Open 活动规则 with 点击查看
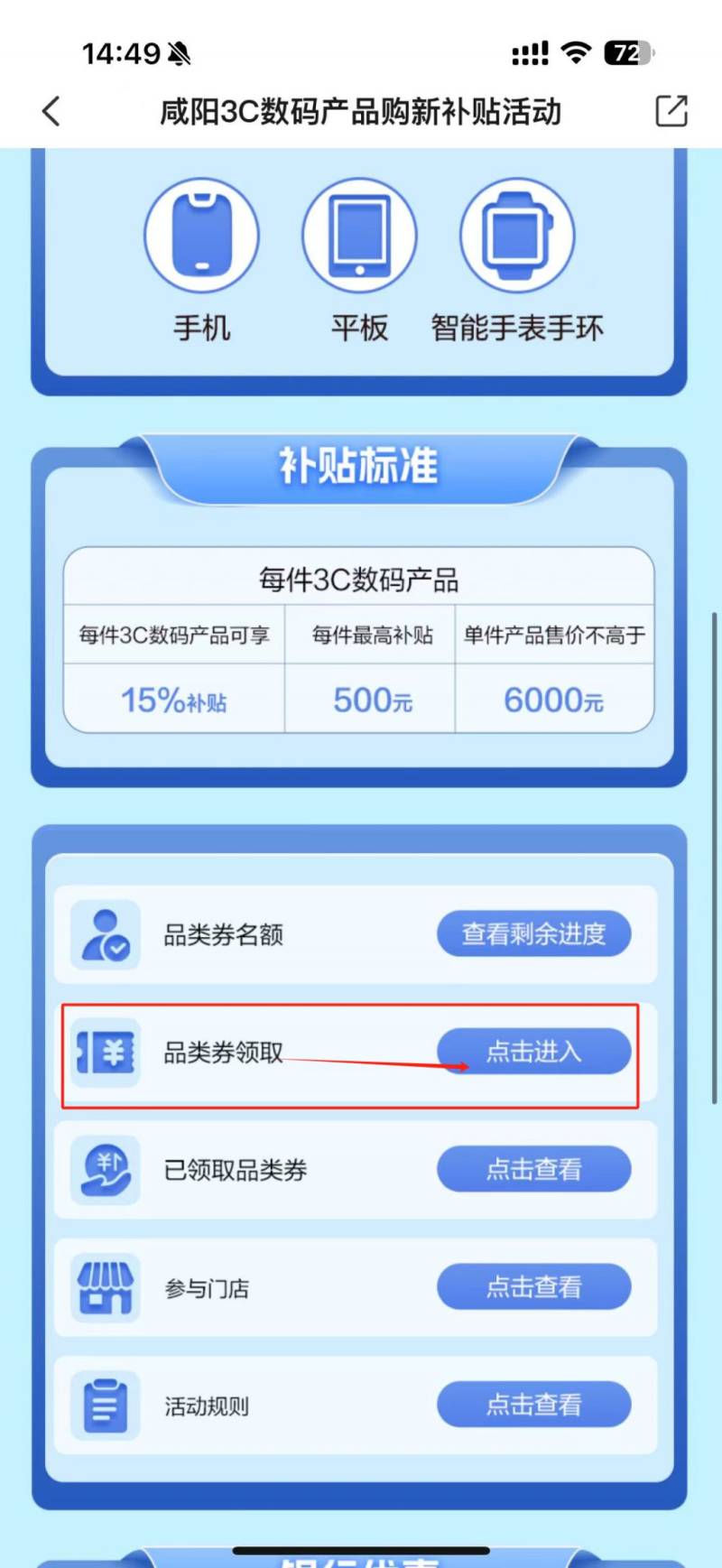 533,1405
